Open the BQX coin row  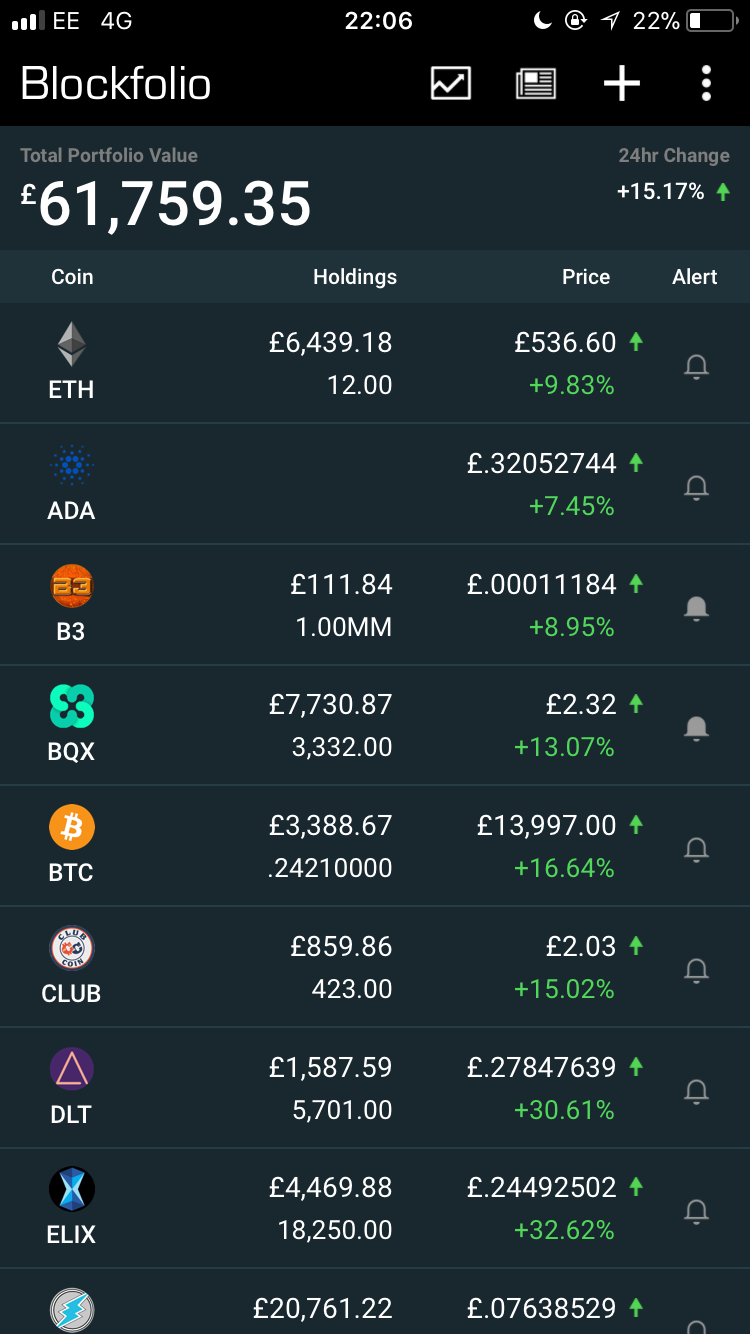[x=375, y=726]
